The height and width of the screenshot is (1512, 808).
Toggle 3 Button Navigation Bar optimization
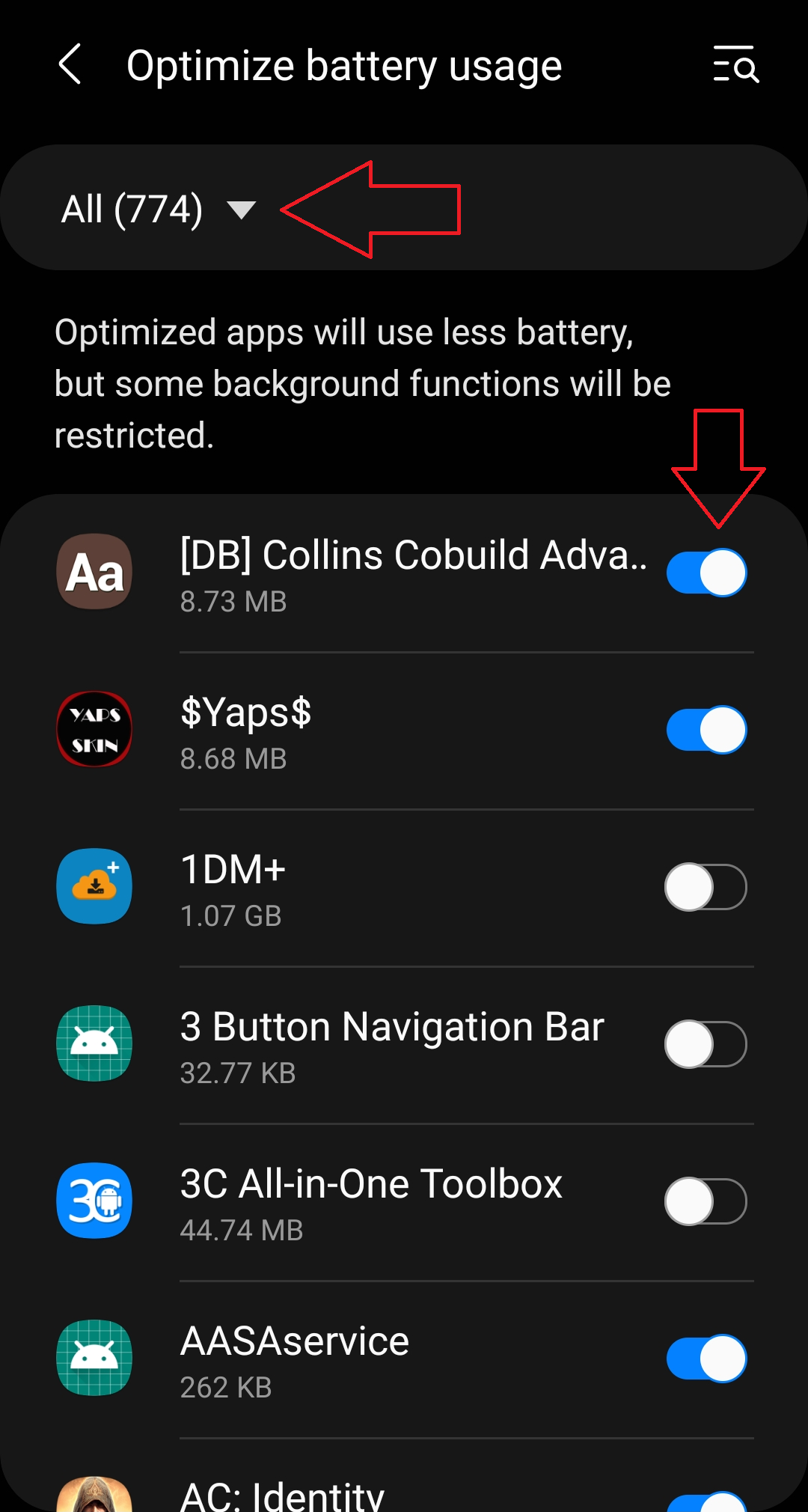pyautogui.click(x=706, y=1044)
